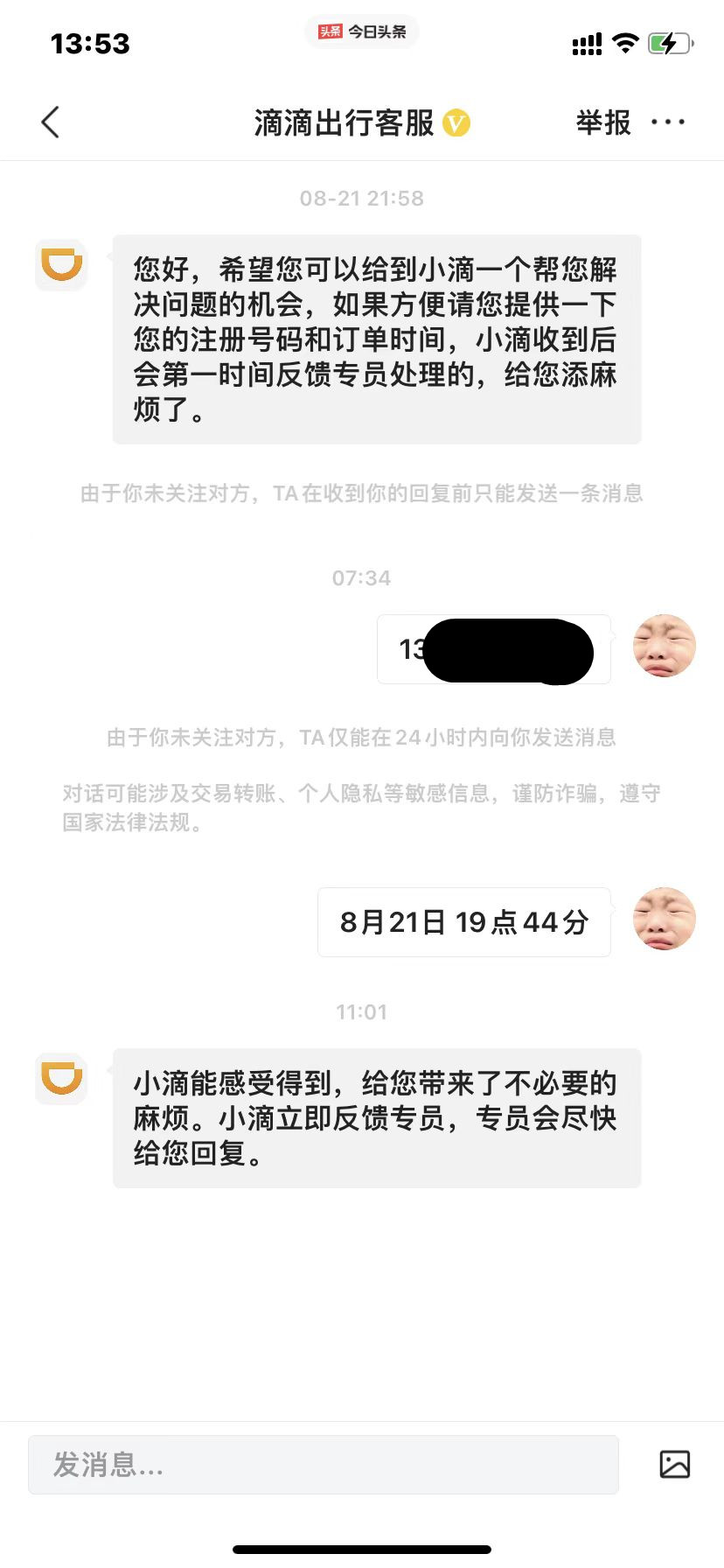Tap the yellow verified badge beside the title
This screenshot has height=1568, width=724.
point(456,122)
